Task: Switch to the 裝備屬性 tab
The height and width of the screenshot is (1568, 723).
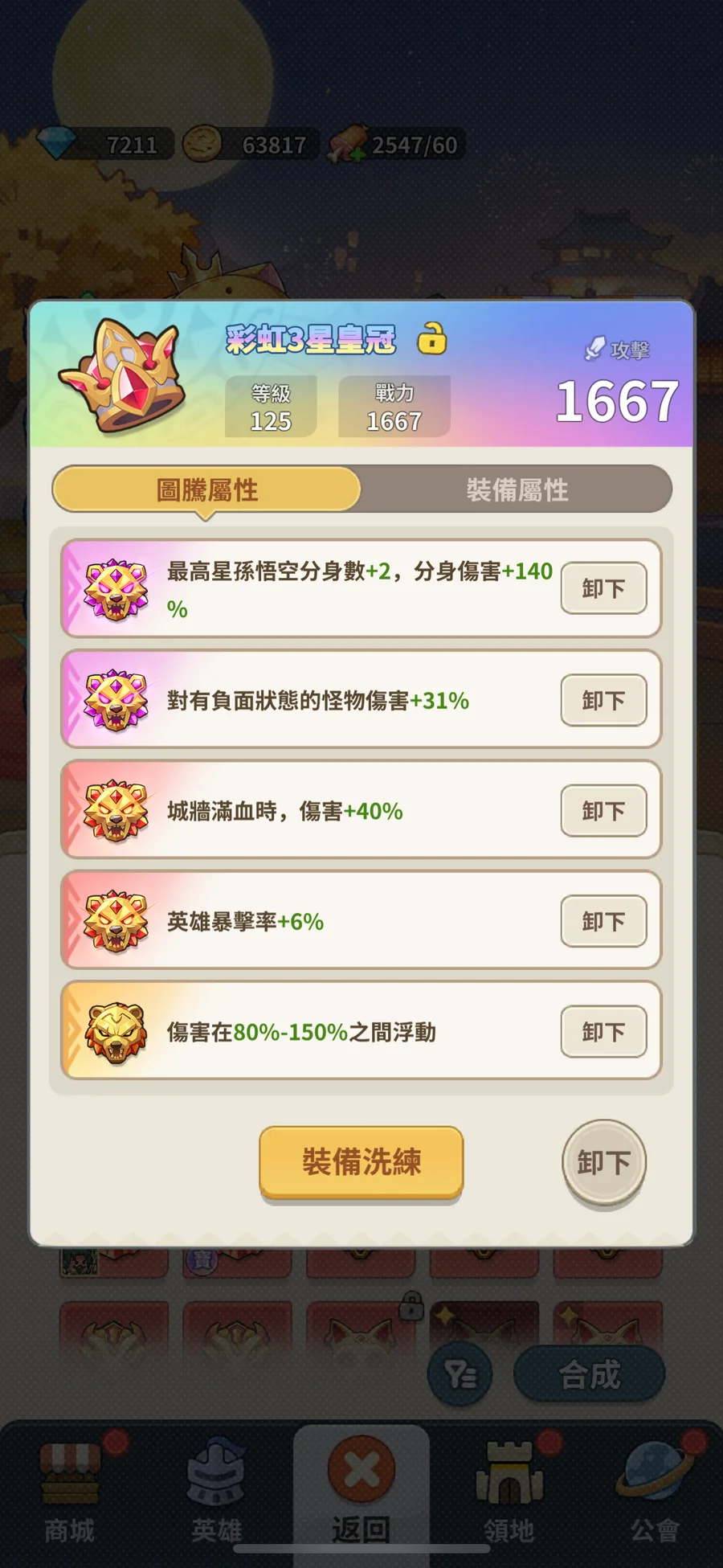Action: click(517, 489)
